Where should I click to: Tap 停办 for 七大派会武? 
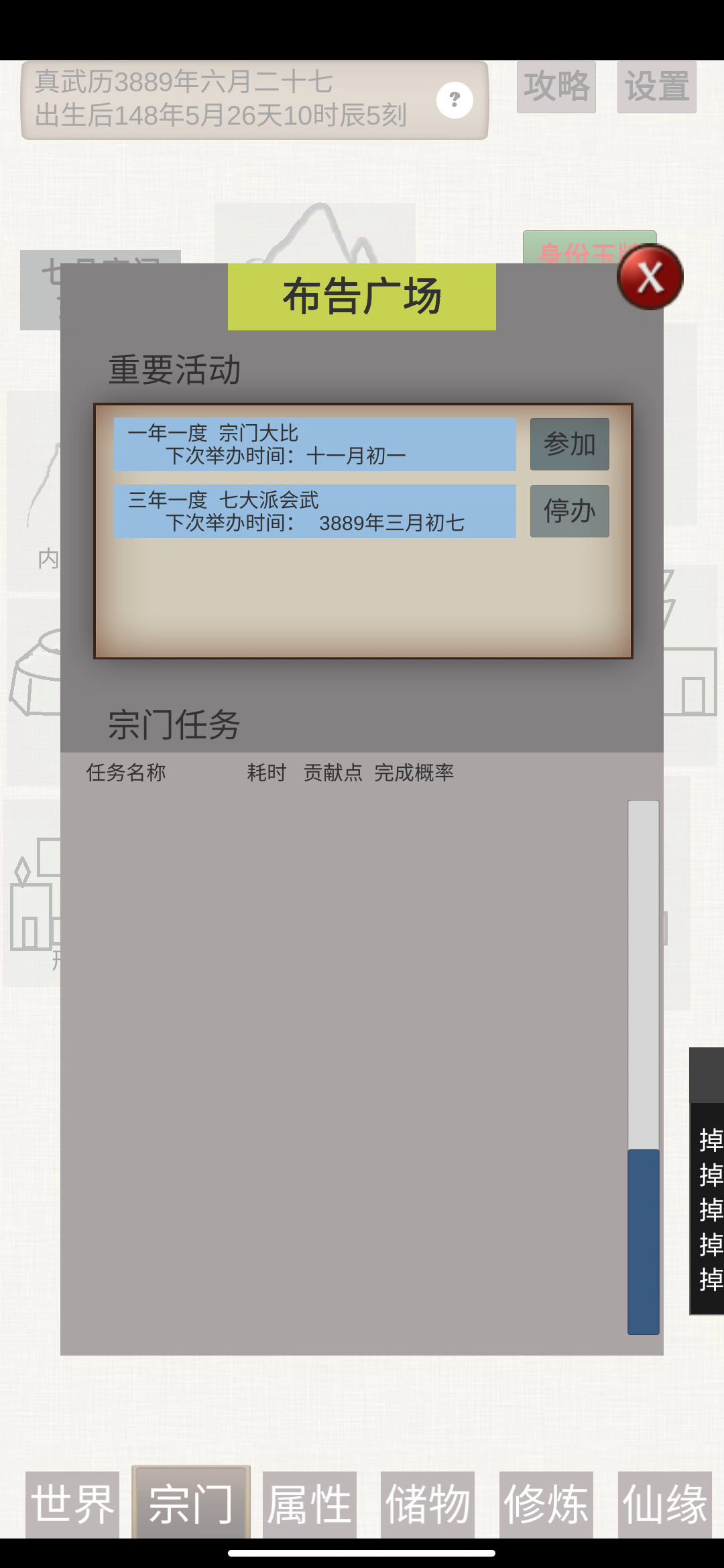(x=569, y=511)
